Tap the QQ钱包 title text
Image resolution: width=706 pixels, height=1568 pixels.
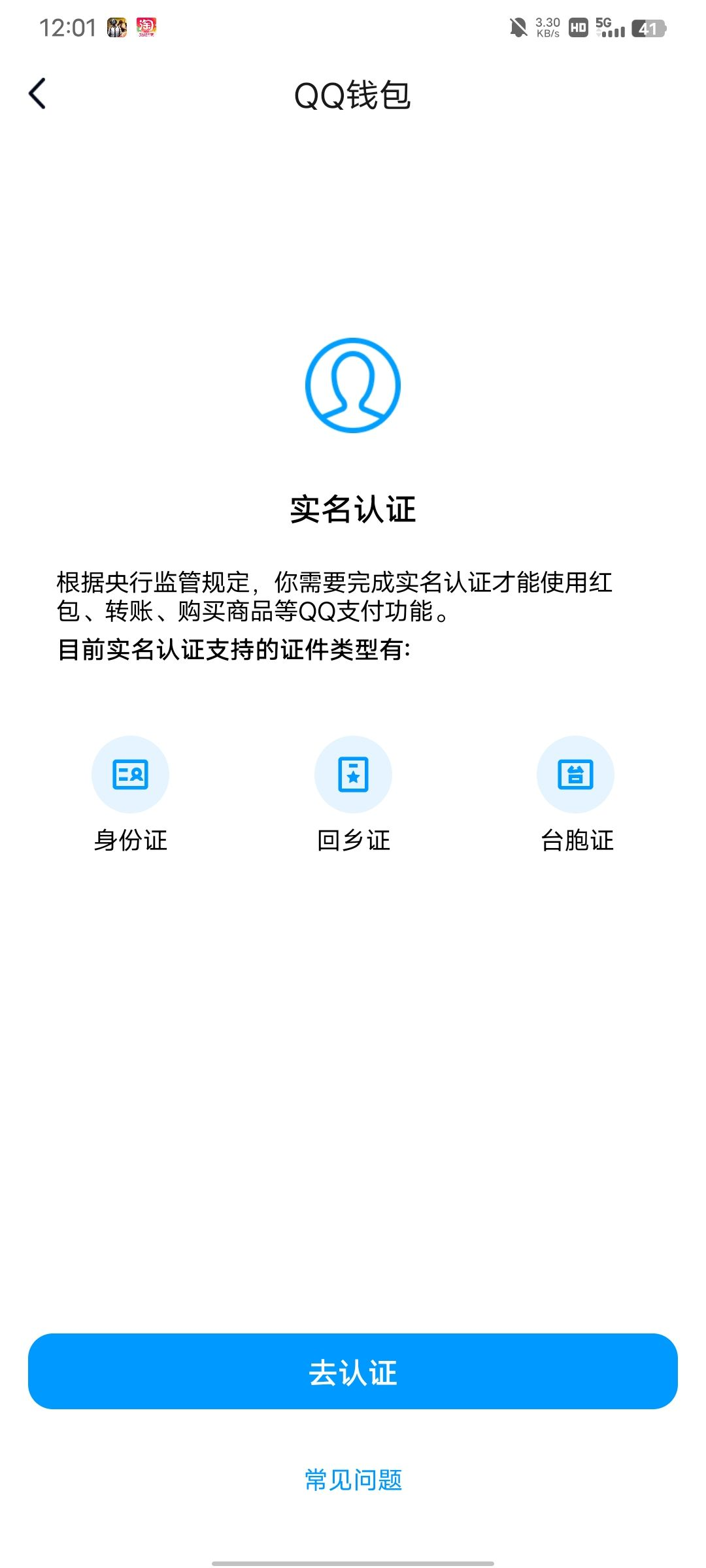(x=353, y=93)
